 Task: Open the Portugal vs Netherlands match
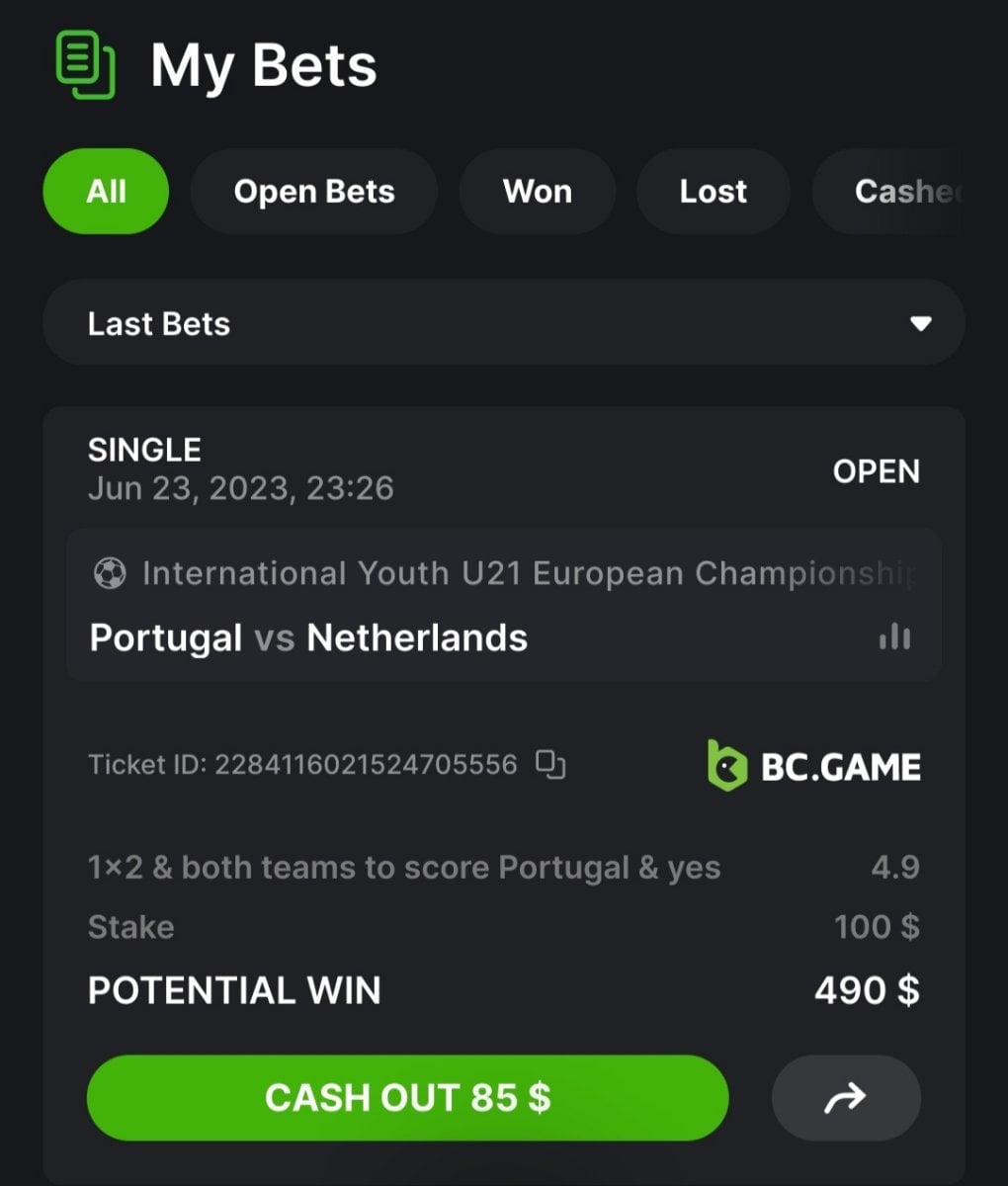click(308, 637)
